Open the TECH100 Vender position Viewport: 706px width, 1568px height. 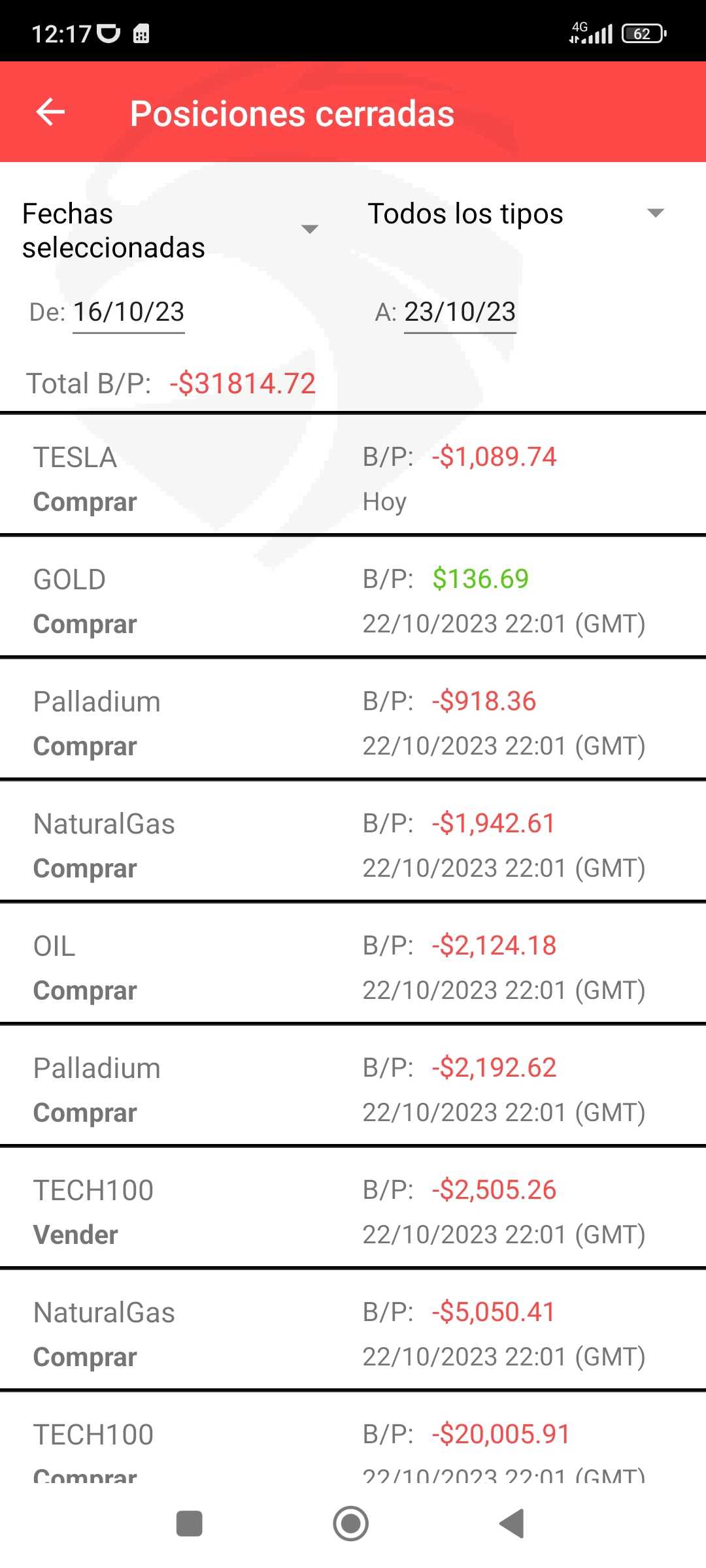pos(353,1208)
